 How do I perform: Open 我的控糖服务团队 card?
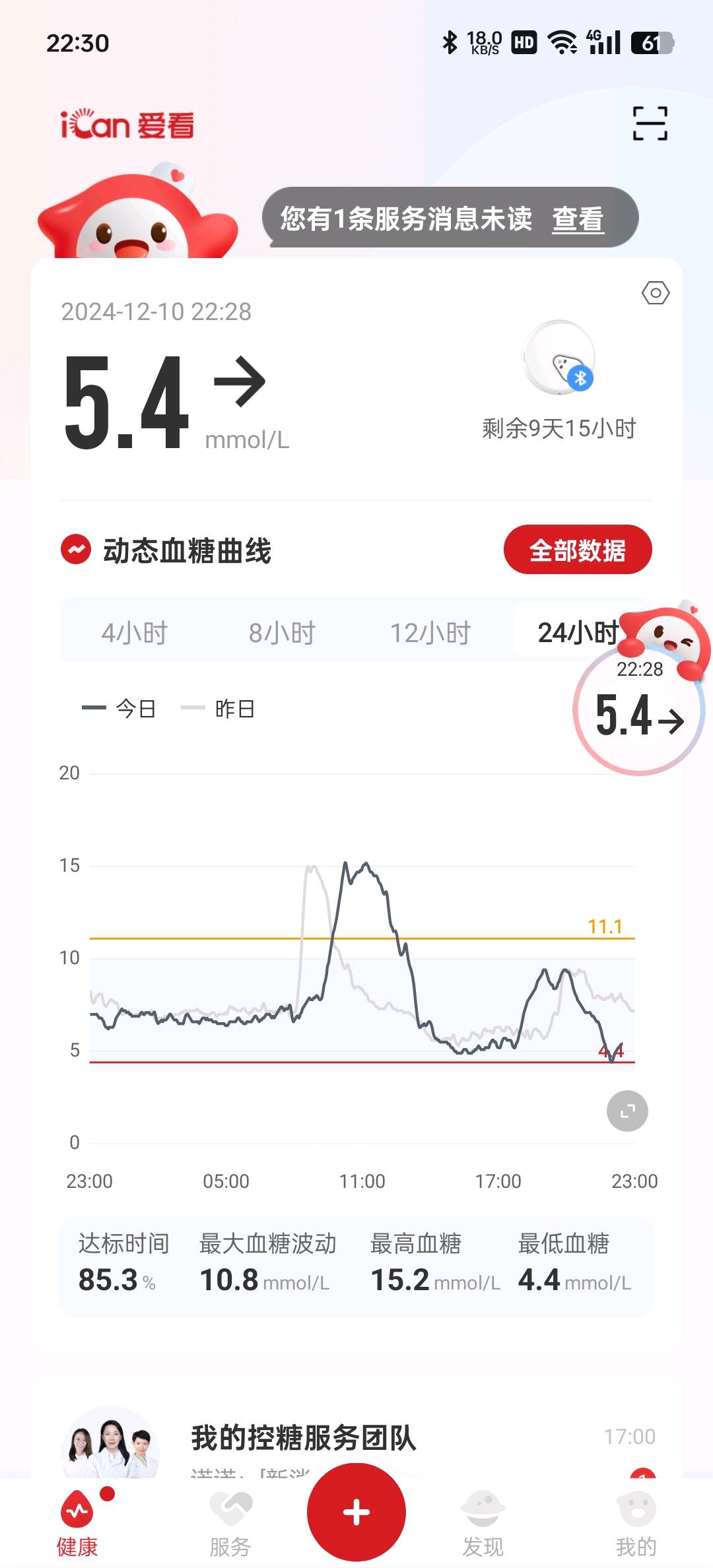click(x=304, y=1439)
